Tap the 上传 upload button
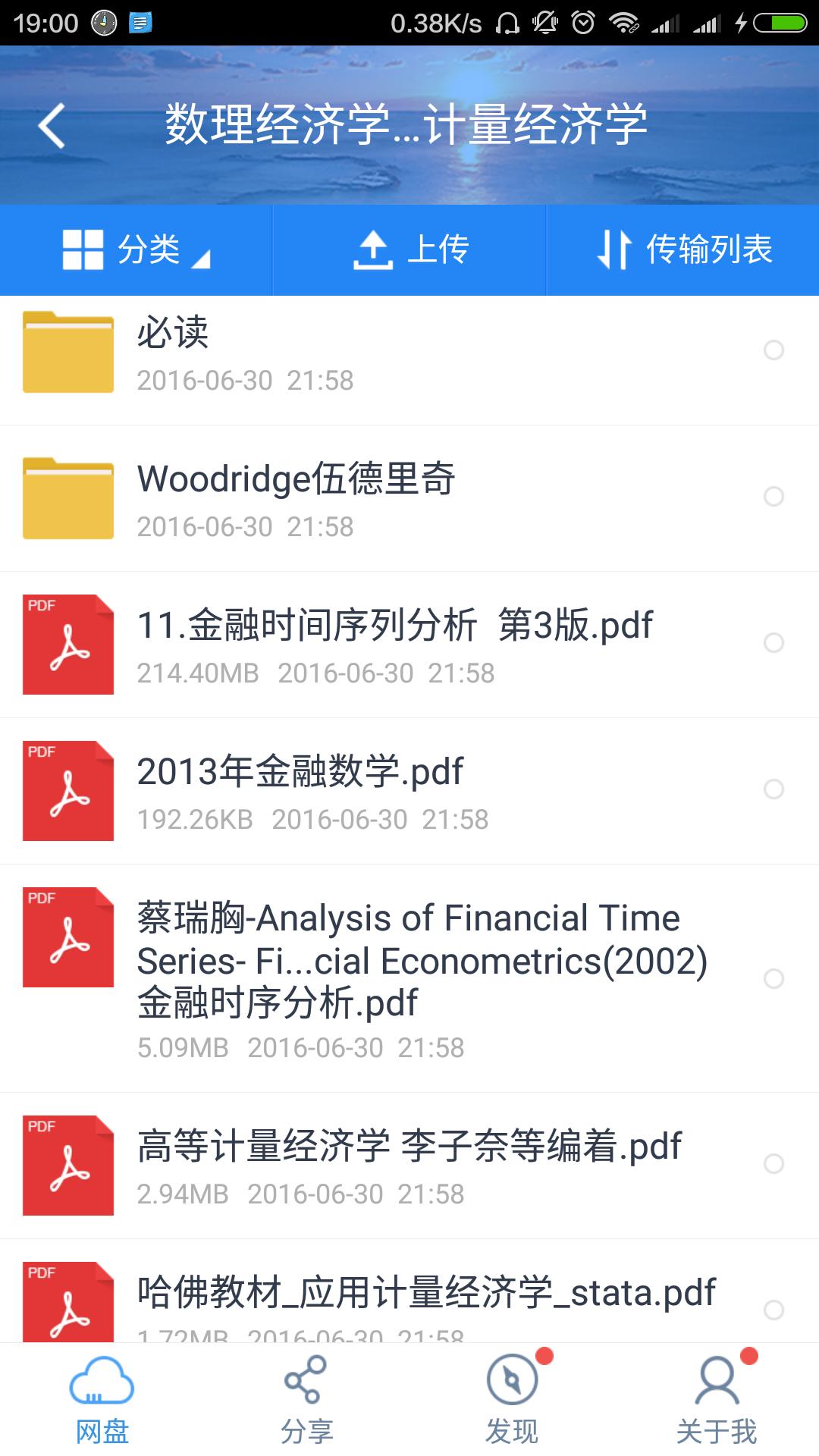The height and width of the screenshot is (1456, 819). point(410,249)
